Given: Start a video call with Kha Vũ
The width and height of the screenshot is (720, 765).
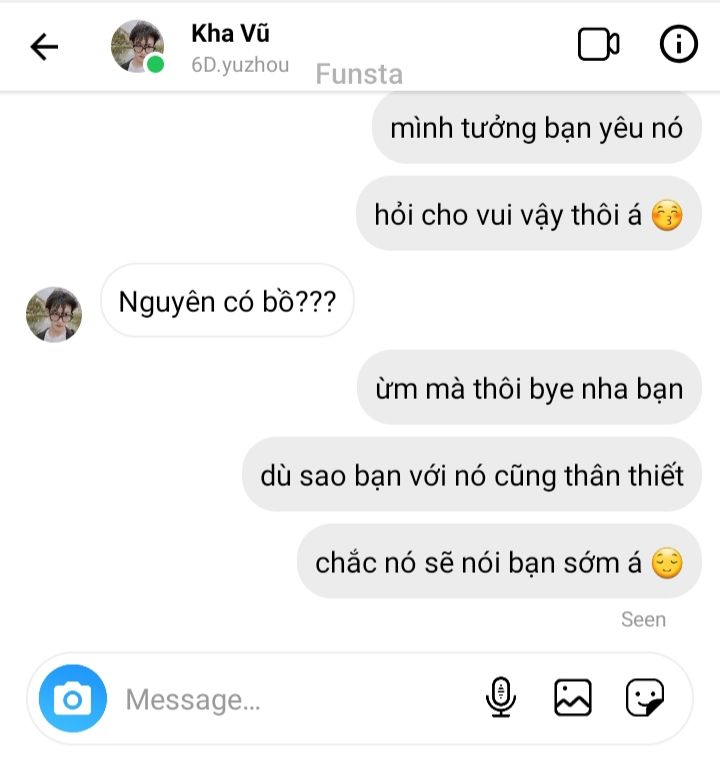Looking at the screenshot, I should (598, 45).
